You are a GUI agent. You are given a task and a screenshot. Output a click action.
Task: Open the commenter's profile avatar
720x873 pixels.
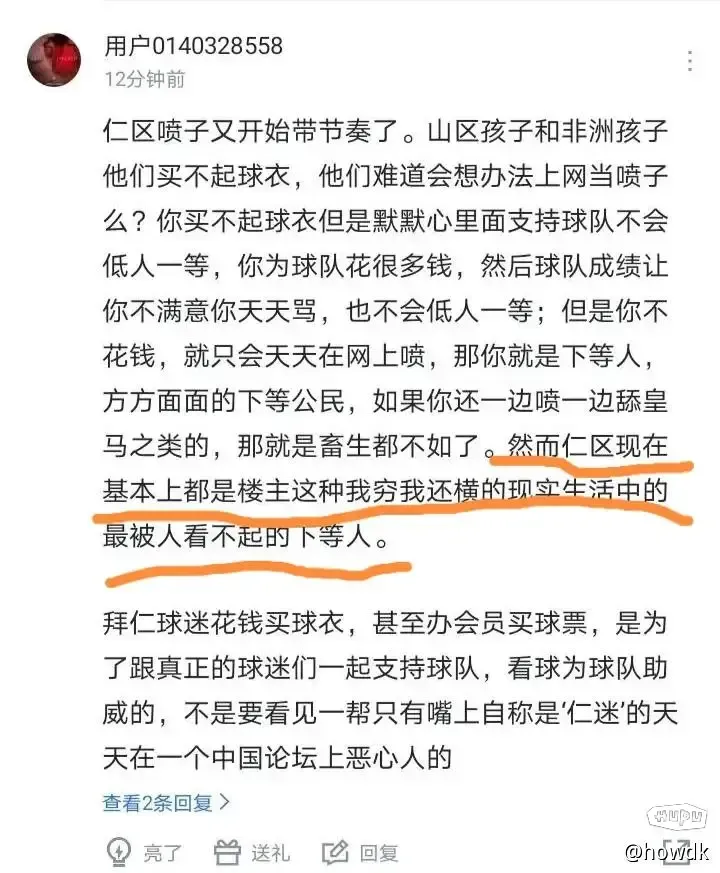[x=54, y=60]
